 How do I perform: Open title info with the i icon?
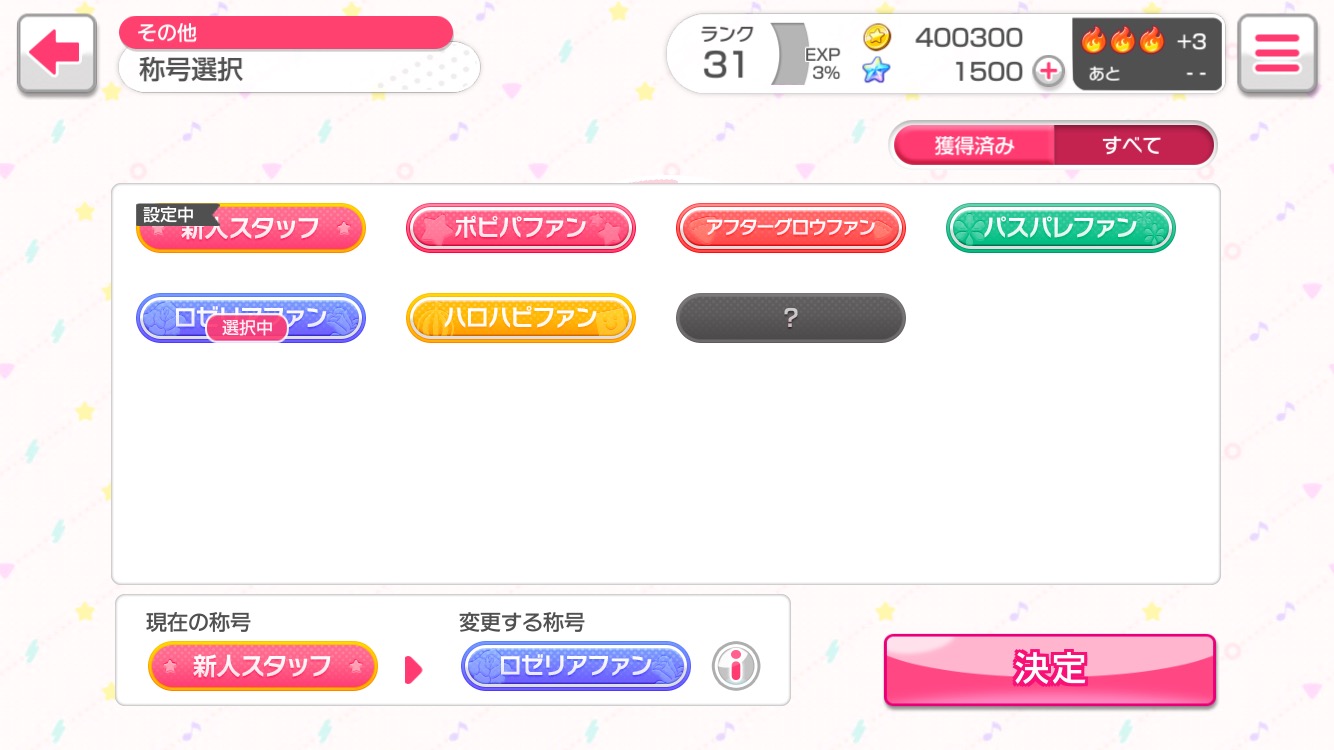click(x=736, y=666)
